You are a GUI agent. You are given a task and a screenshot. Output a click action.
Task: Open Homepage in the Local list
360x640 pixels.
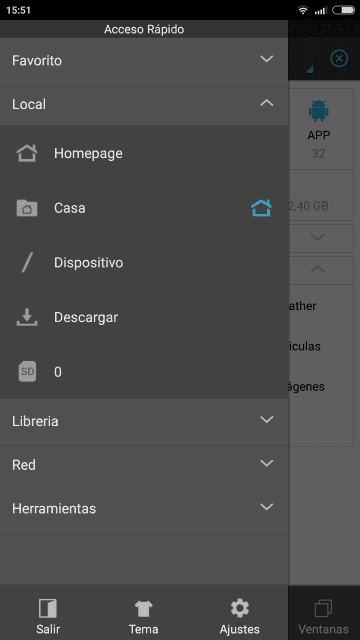(144, 153)
